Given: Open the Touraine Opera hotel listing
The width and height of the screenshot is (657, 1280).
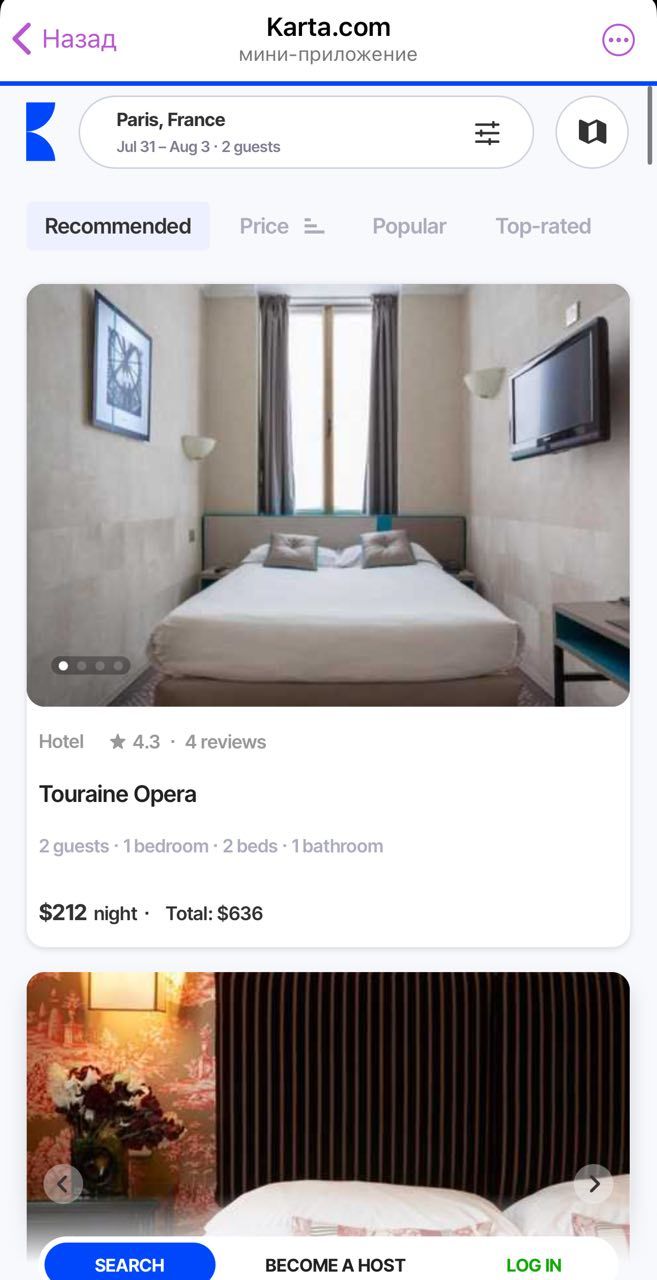Looking at the screenshot, I should point(118,794).
